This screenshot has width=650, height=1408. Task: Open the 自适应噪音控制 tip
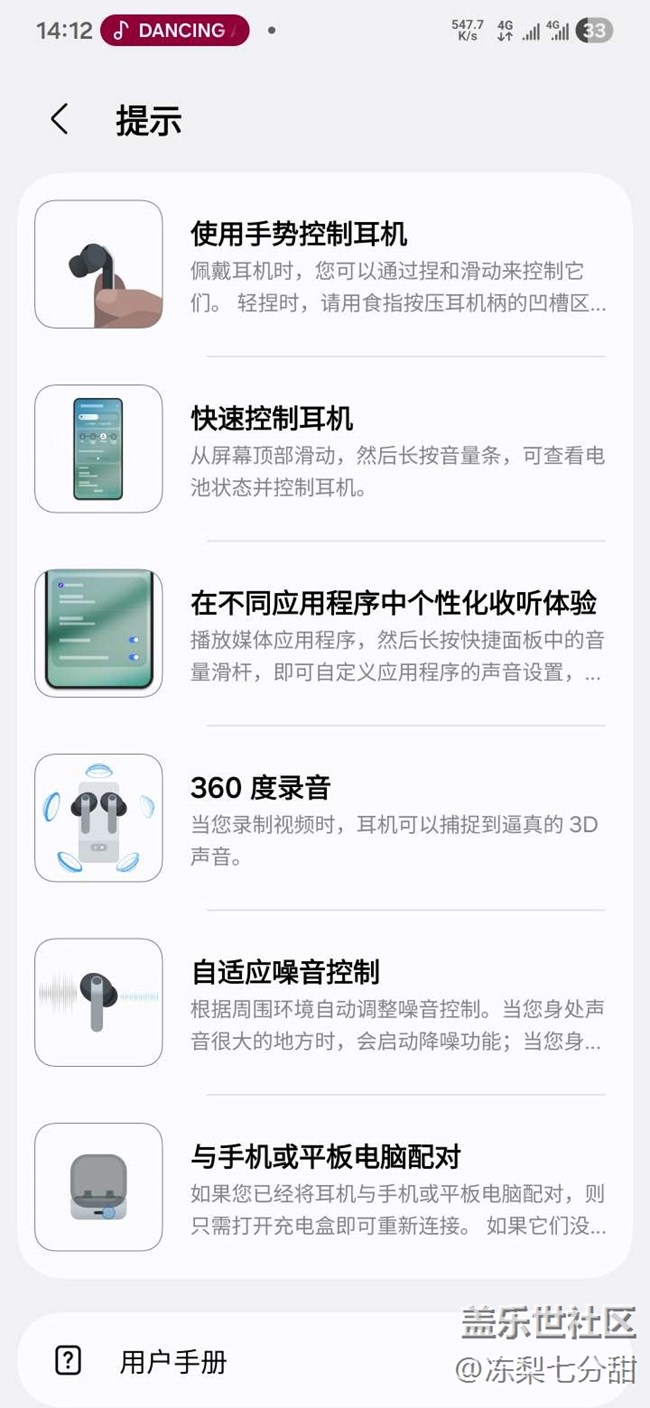coord(325,1002)
